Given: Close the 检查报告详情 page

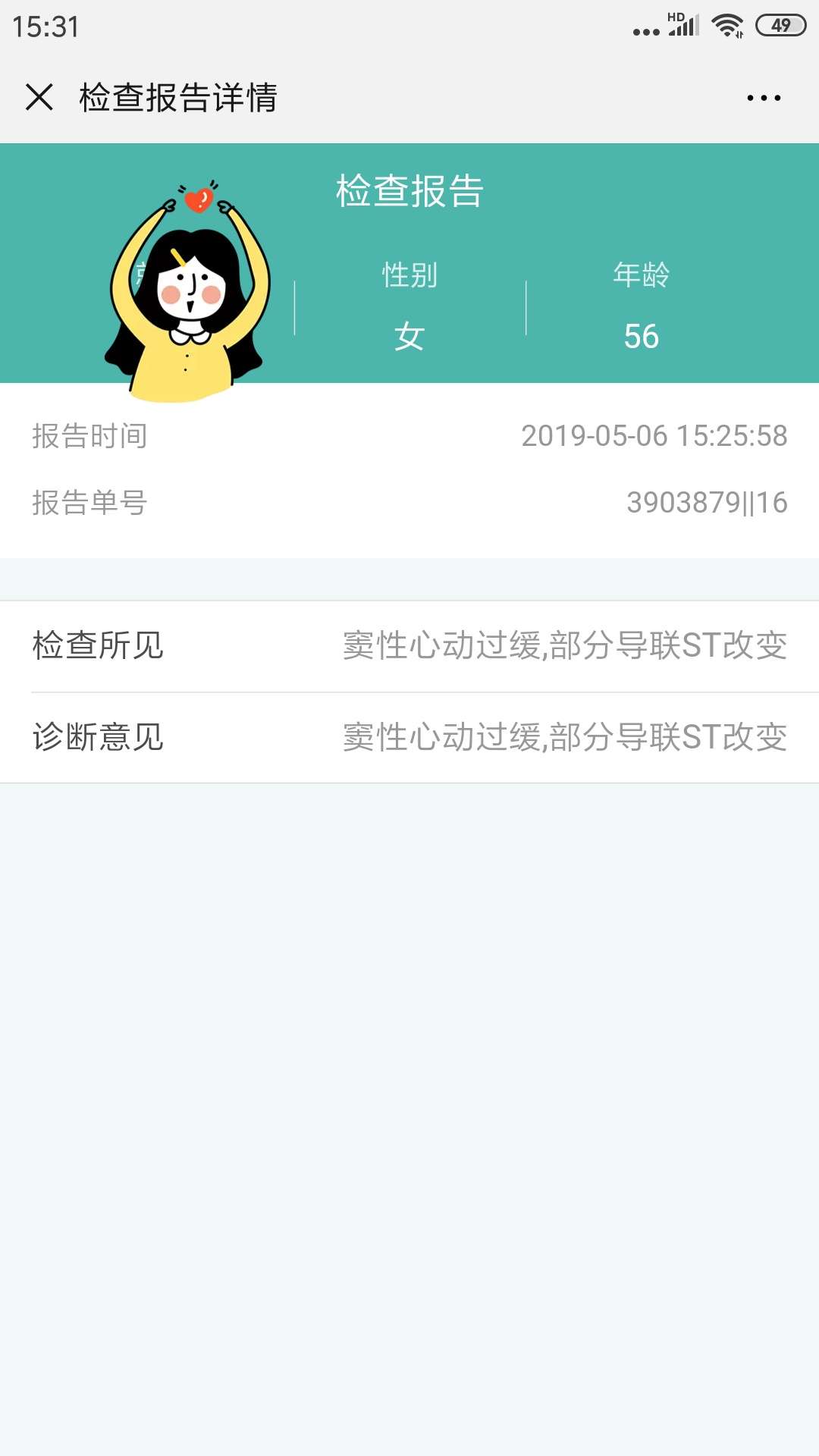Looking at the screenshot, I should (39, 97).
